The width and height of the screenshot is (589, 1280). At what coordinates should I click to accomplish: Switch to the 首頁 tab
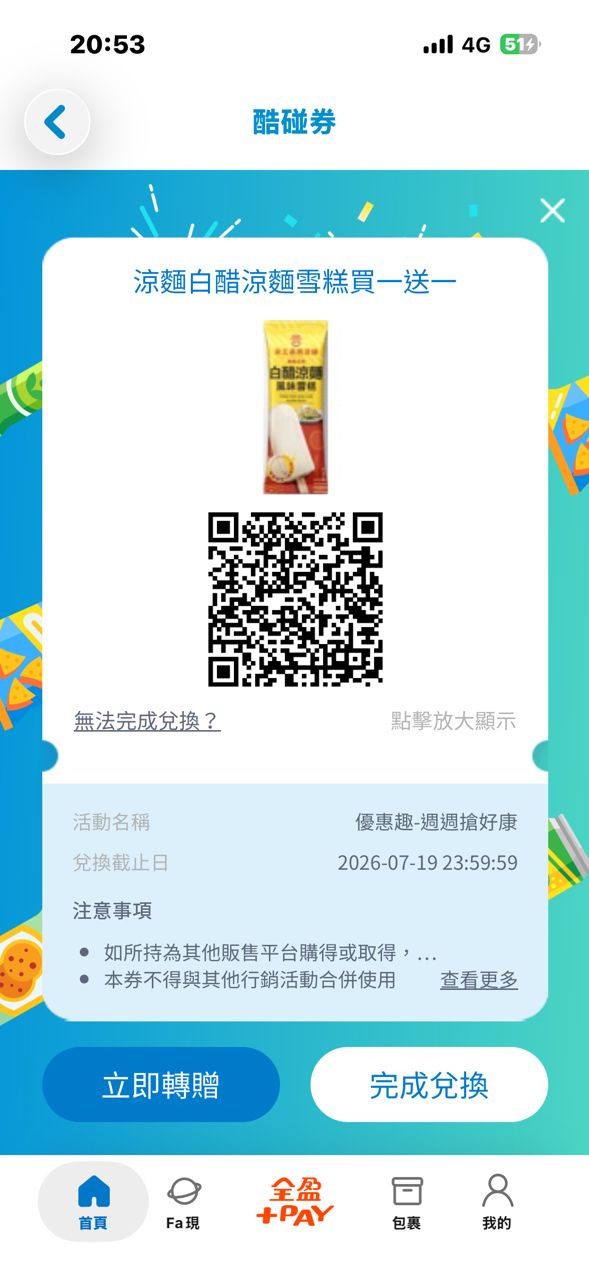(x=93, y=1202)
